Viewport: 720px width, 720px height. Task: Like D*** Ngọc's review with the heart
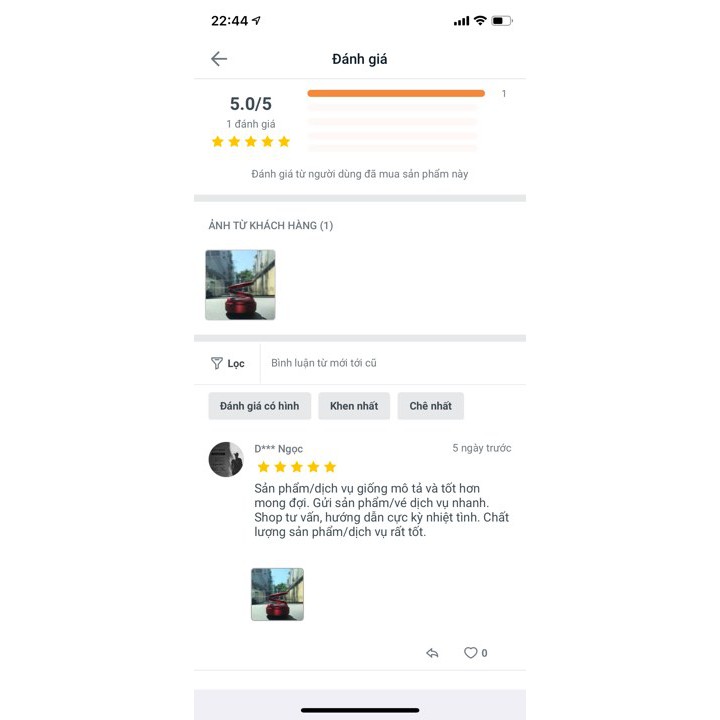click(470, 653)
